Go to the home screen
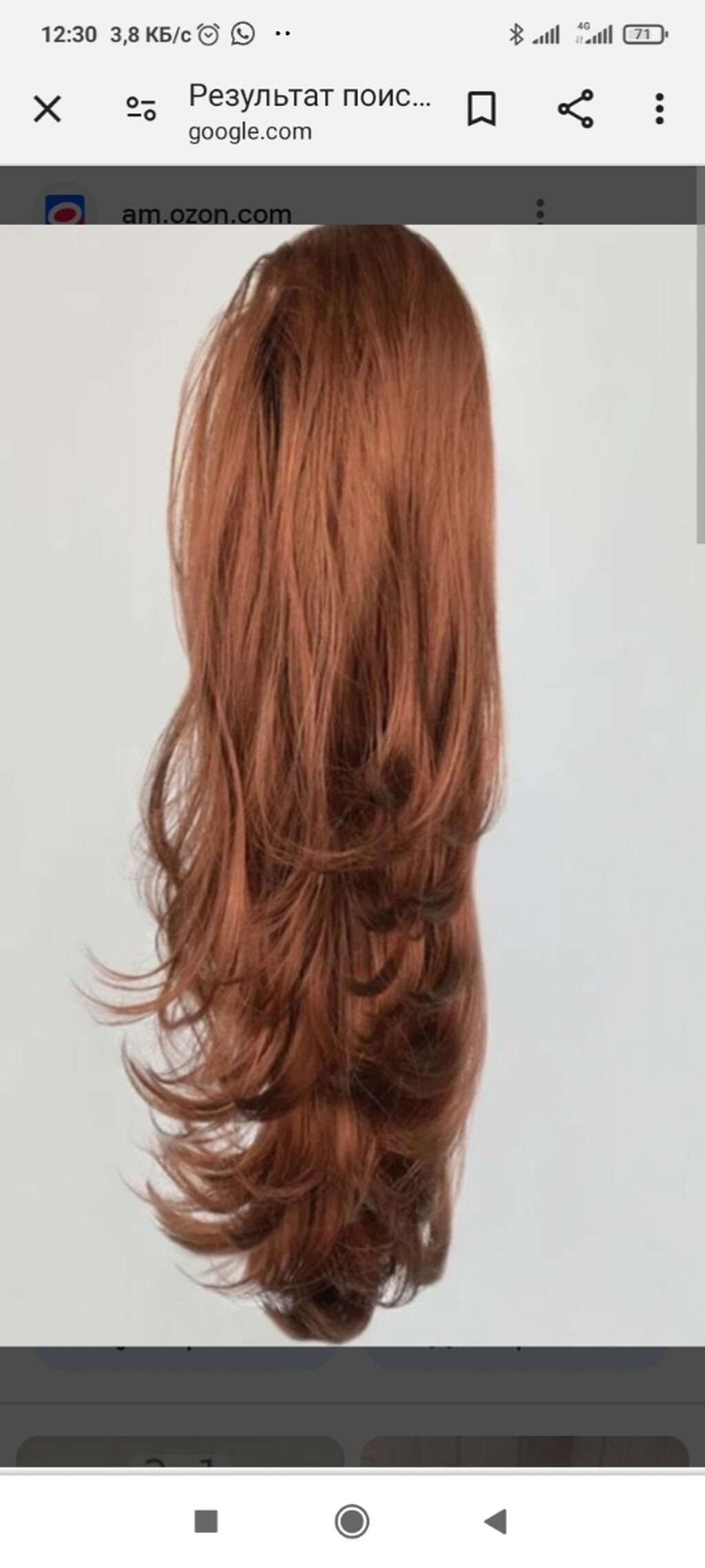The height and width of the screenshot is (1568, 705). click(x=352, y=1521)
